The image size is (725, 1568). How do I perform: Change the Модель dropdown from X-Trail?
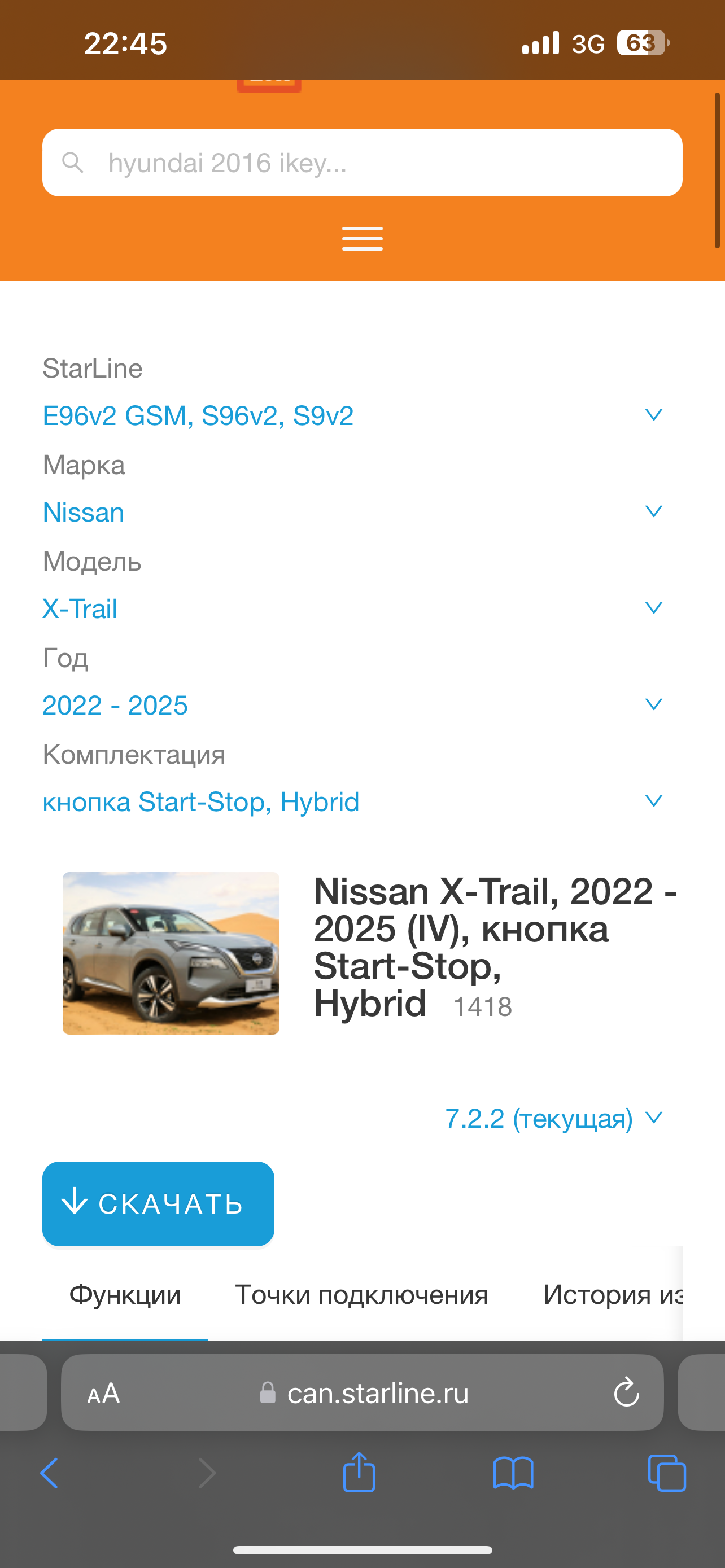(x=352, y=608)
